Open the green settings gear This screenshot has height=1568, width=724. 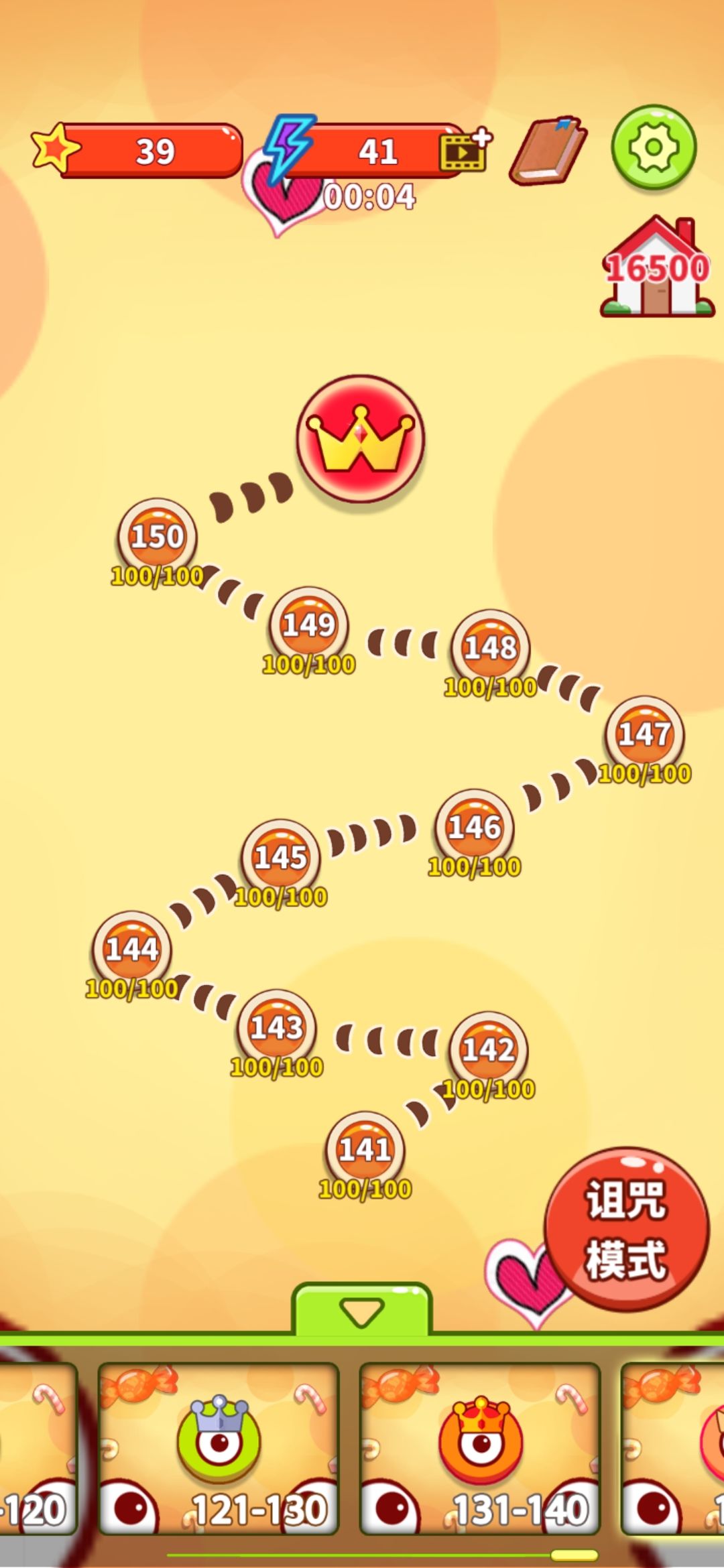(654, 147)
